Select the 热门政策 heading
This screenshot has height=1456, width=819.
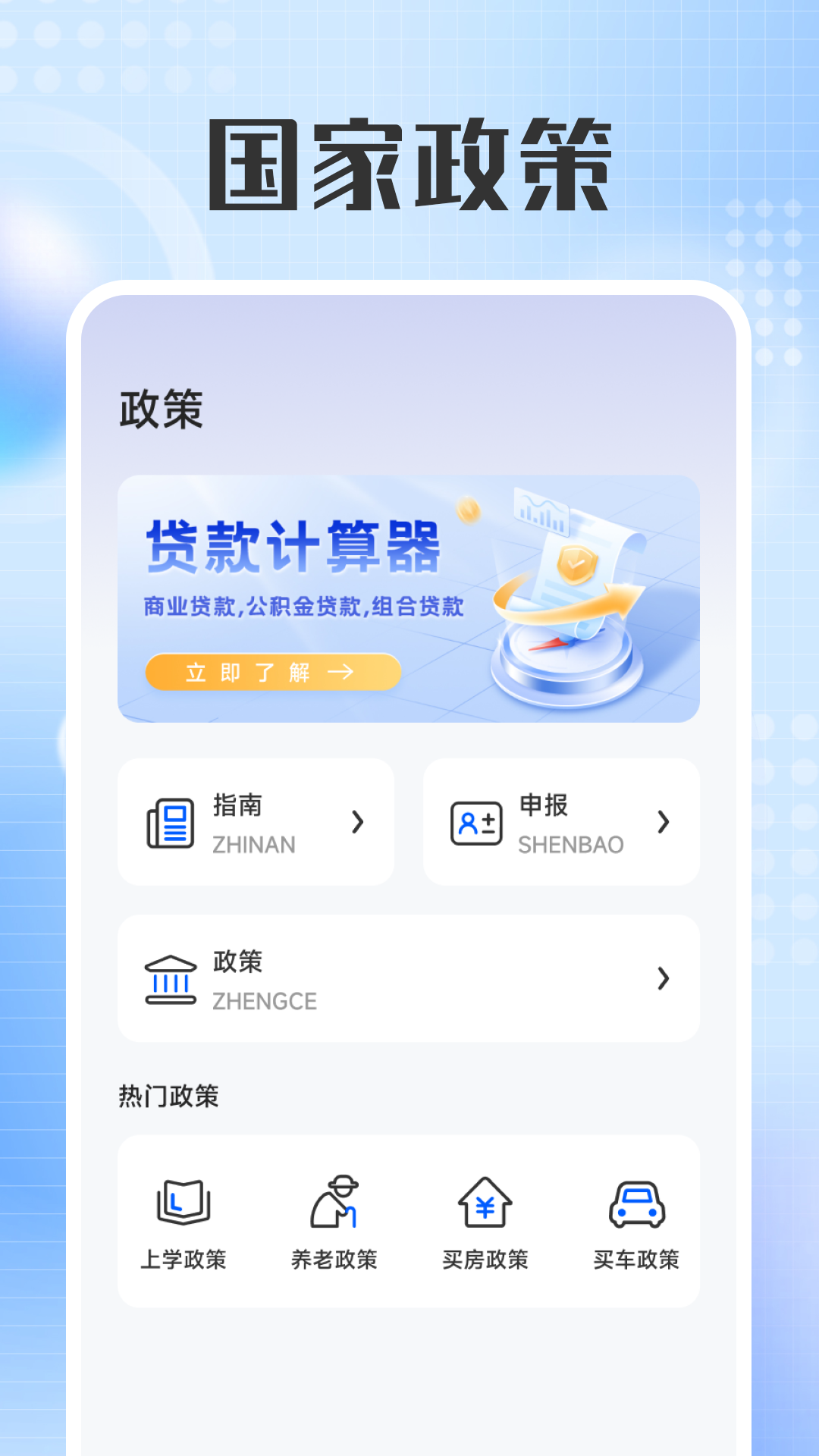coord(168,1095)
